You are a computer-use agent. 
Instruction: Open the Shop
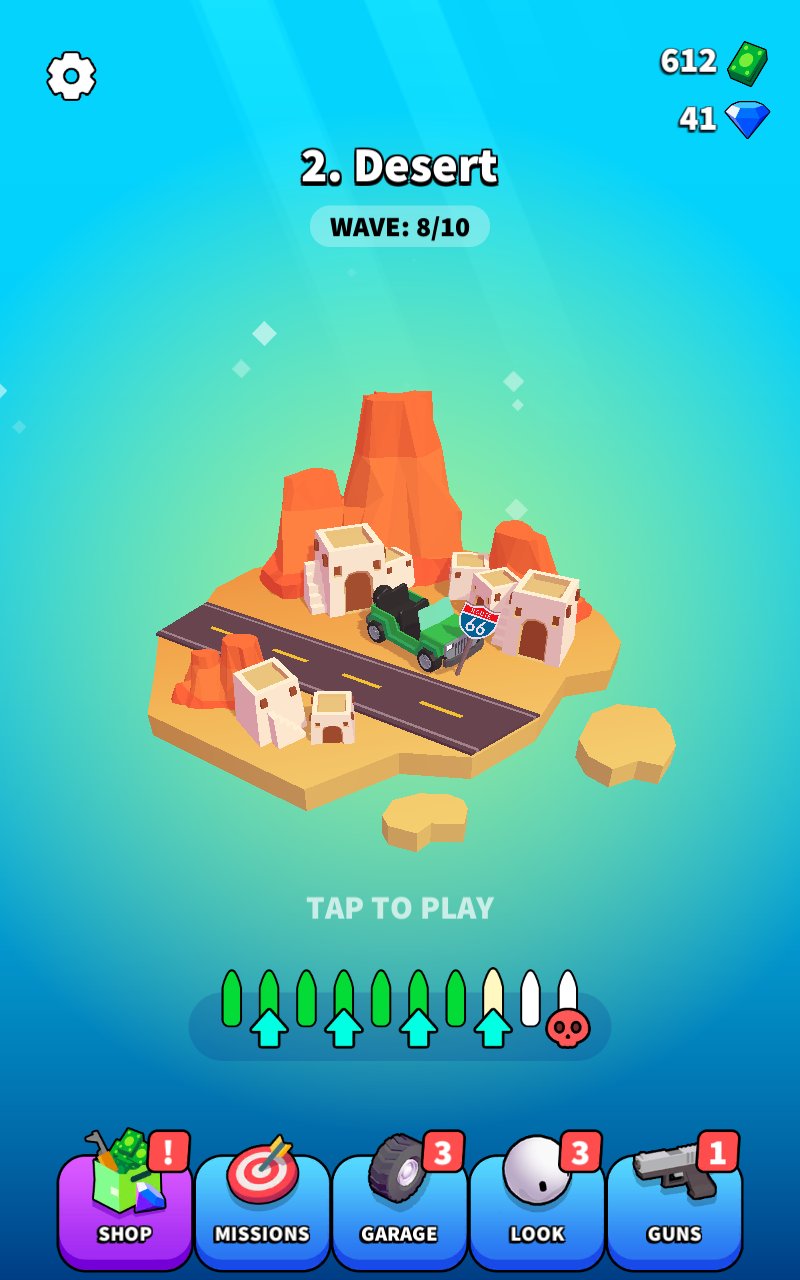(124, 1210)
